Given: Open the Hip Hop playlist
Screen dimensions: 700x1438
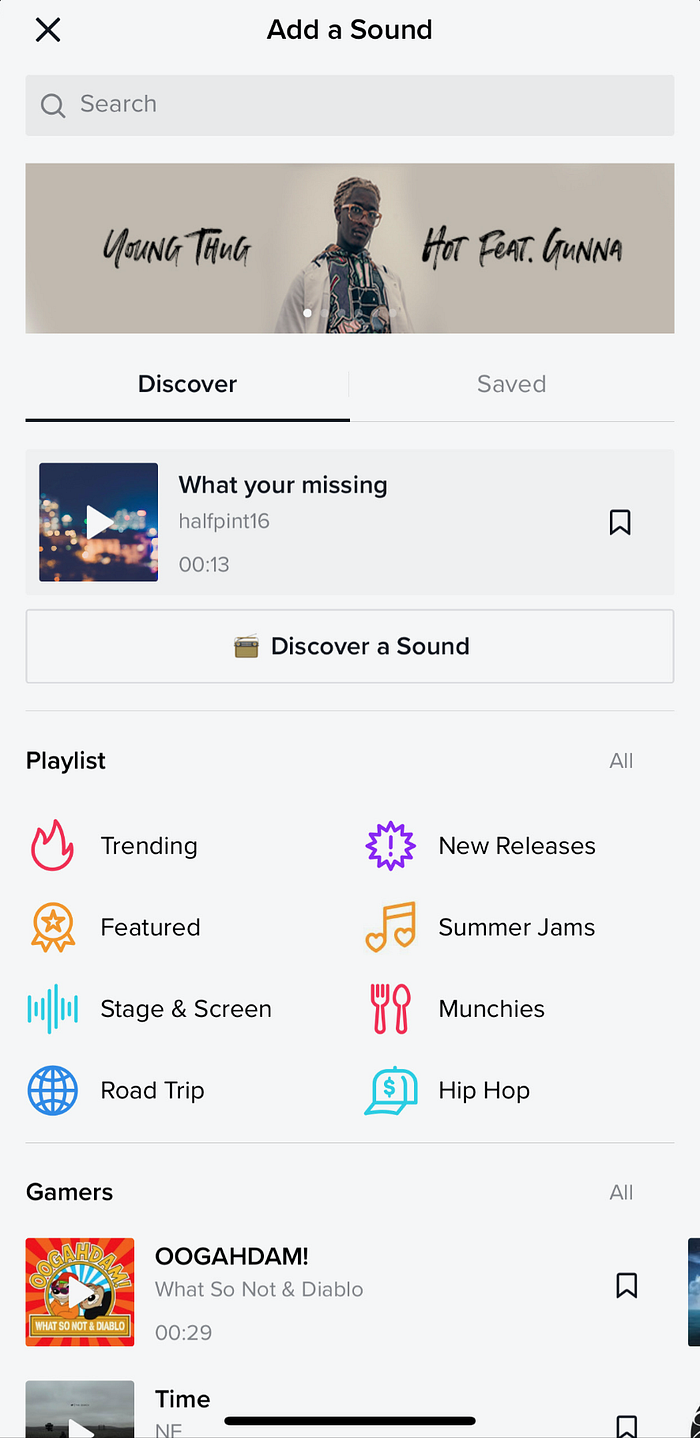Looking at the screenshot, I should 484,1091.
